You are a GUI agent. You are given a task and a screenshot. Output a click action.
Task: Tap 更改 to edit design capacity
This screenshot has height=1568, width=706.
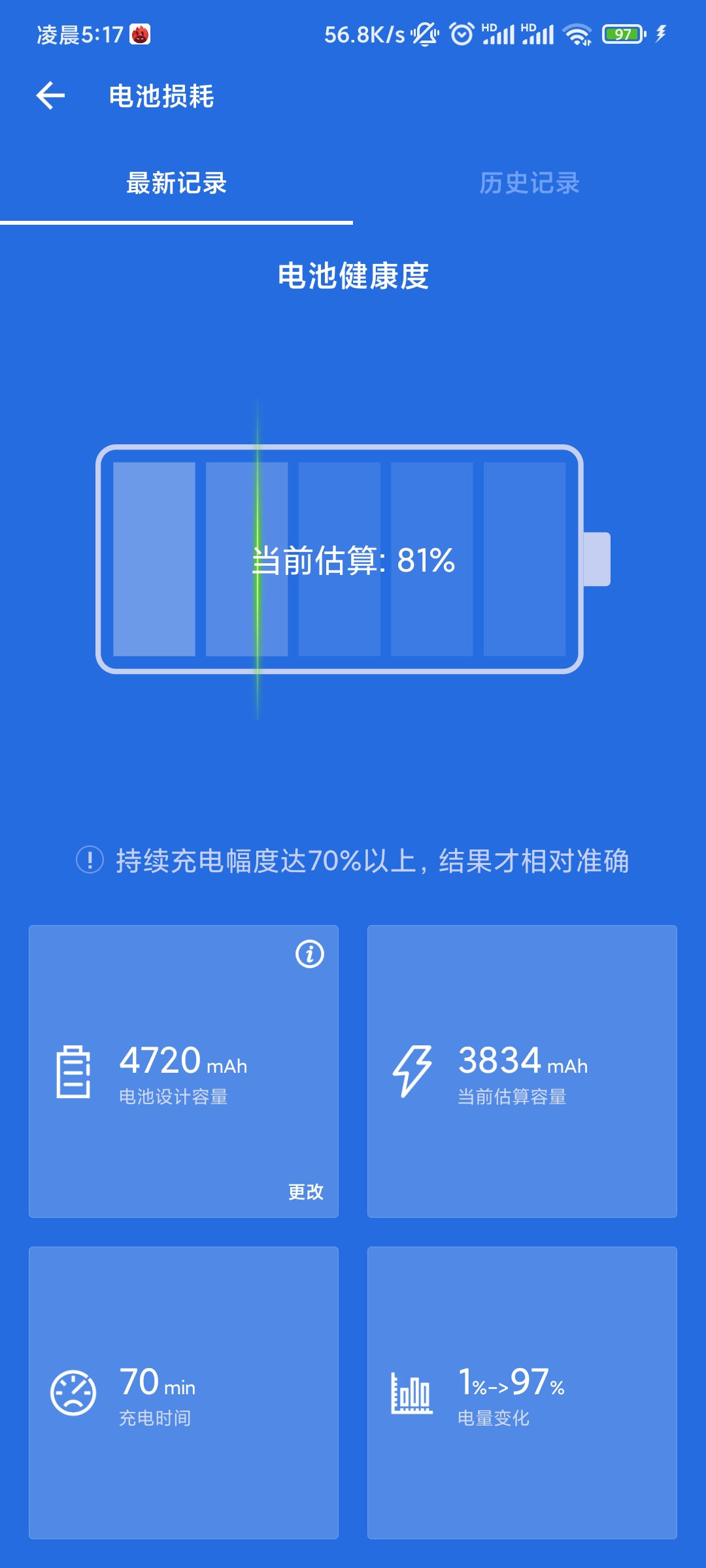point(306,1192)
